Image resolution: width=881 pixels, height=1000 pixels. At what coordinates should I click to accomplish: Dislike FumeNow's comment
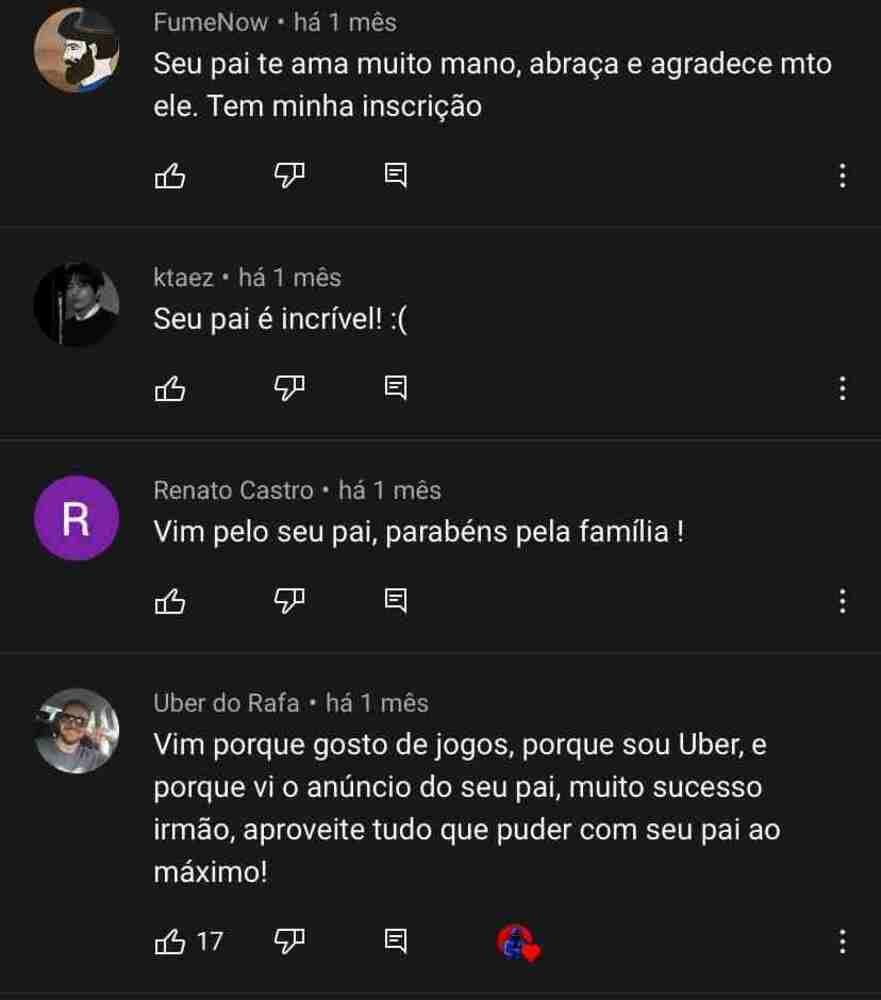click(289, 175)
